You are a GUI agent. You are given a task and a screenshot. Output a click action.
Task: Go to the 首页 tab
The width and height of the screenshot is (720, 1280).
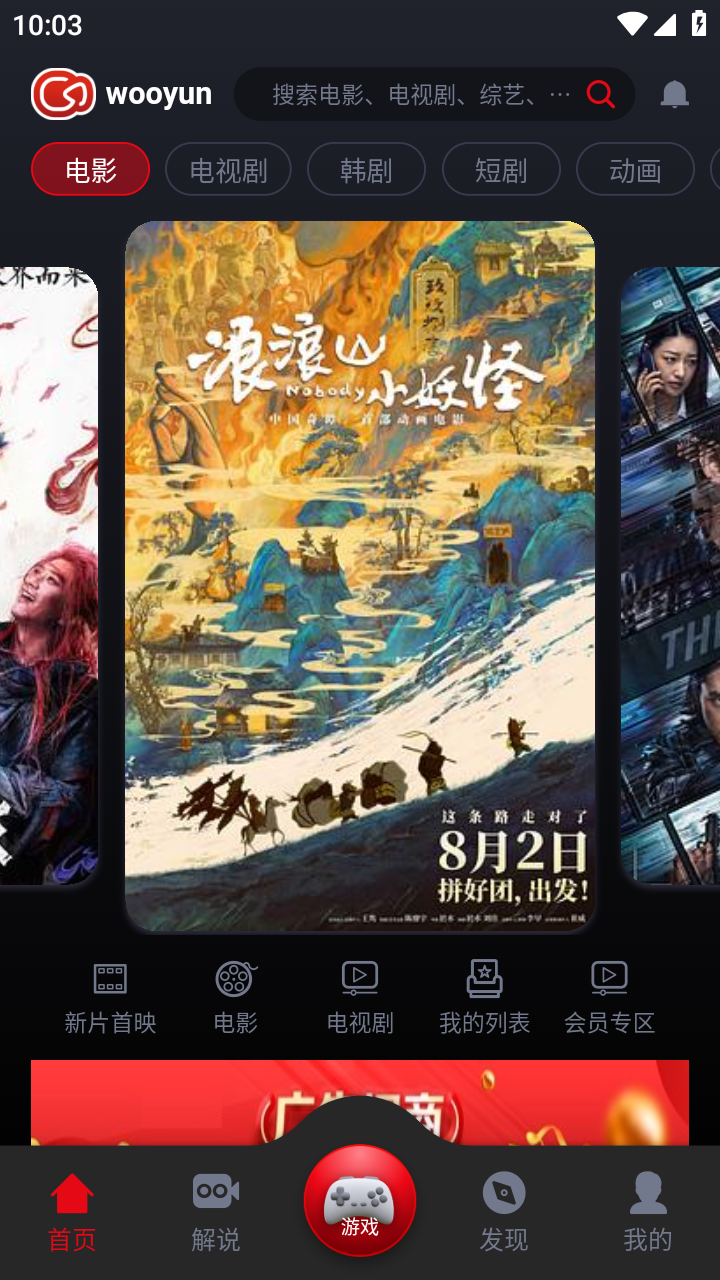(x=72, y=1212)
